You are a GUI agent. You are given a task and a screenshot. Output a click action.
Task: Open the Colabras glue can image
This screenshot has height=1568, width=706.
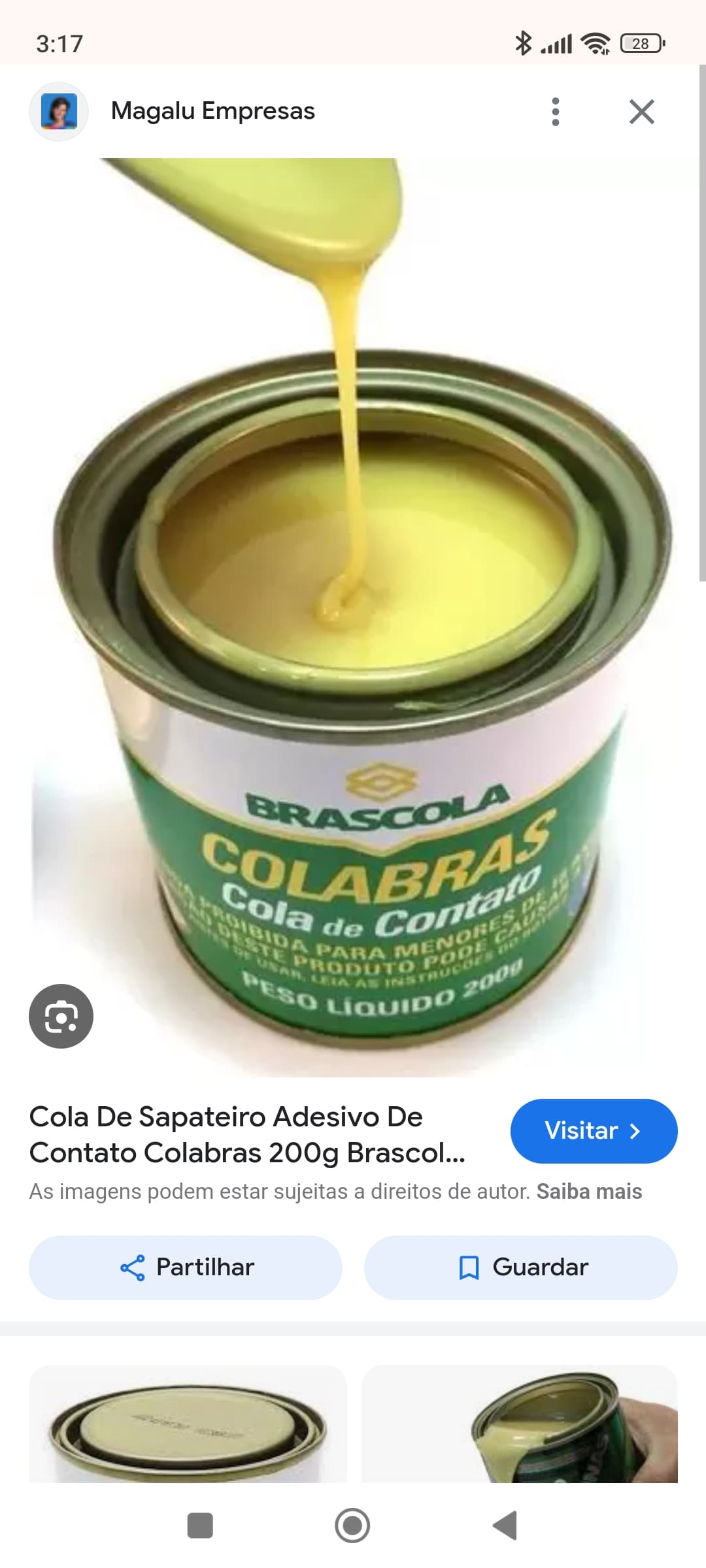tap(353, 617)
